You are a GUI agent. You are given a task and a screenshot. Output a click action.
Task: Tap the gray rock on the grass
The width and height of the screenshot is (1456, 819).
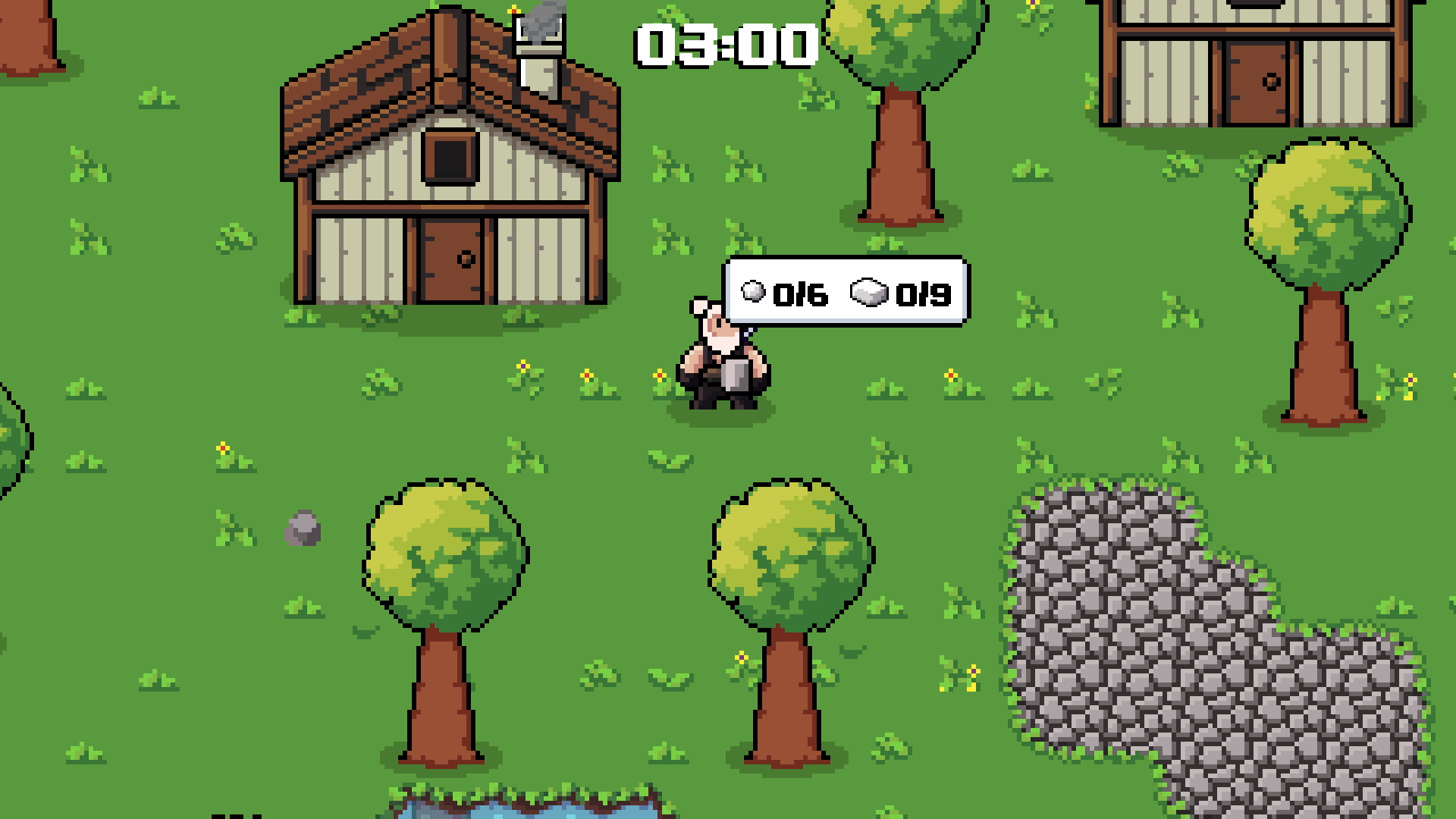(x=303, y=529)
